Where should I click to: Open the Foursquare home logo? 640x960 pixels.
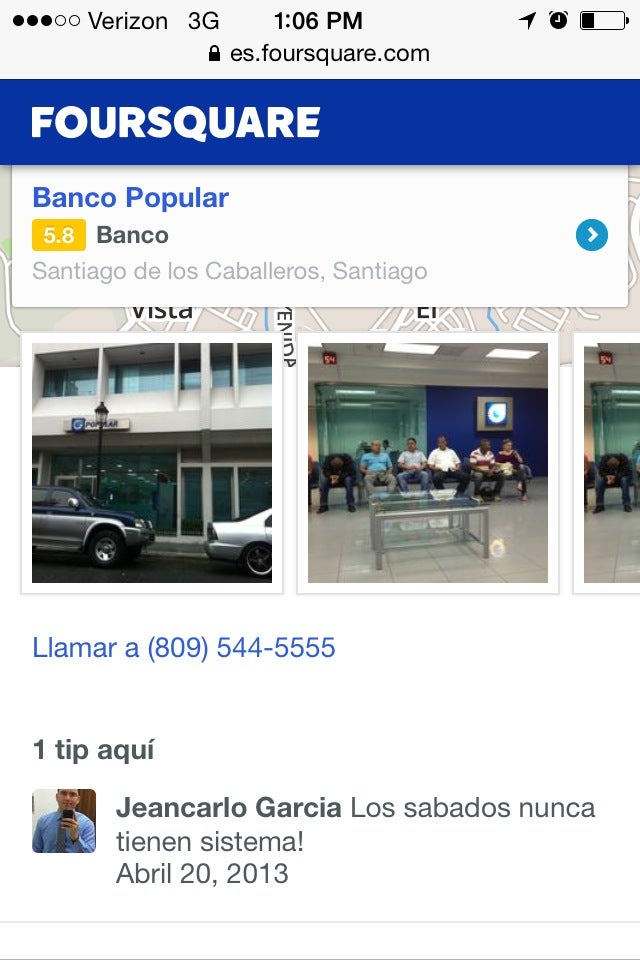click(x=175, y=122)
